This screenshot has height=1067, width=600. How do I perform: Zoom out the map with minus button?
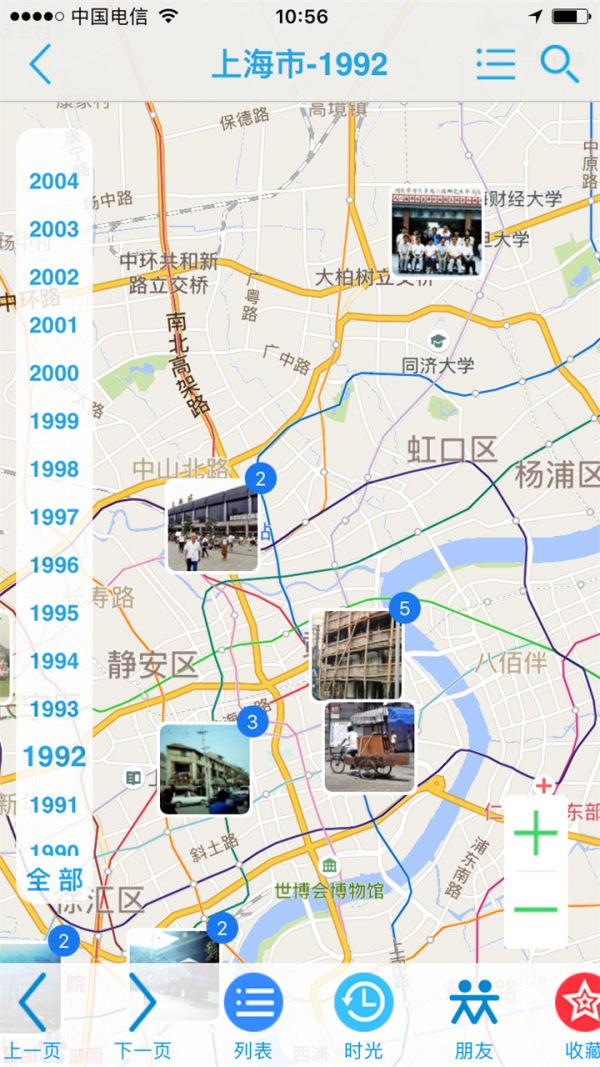(x=536, y=909)
